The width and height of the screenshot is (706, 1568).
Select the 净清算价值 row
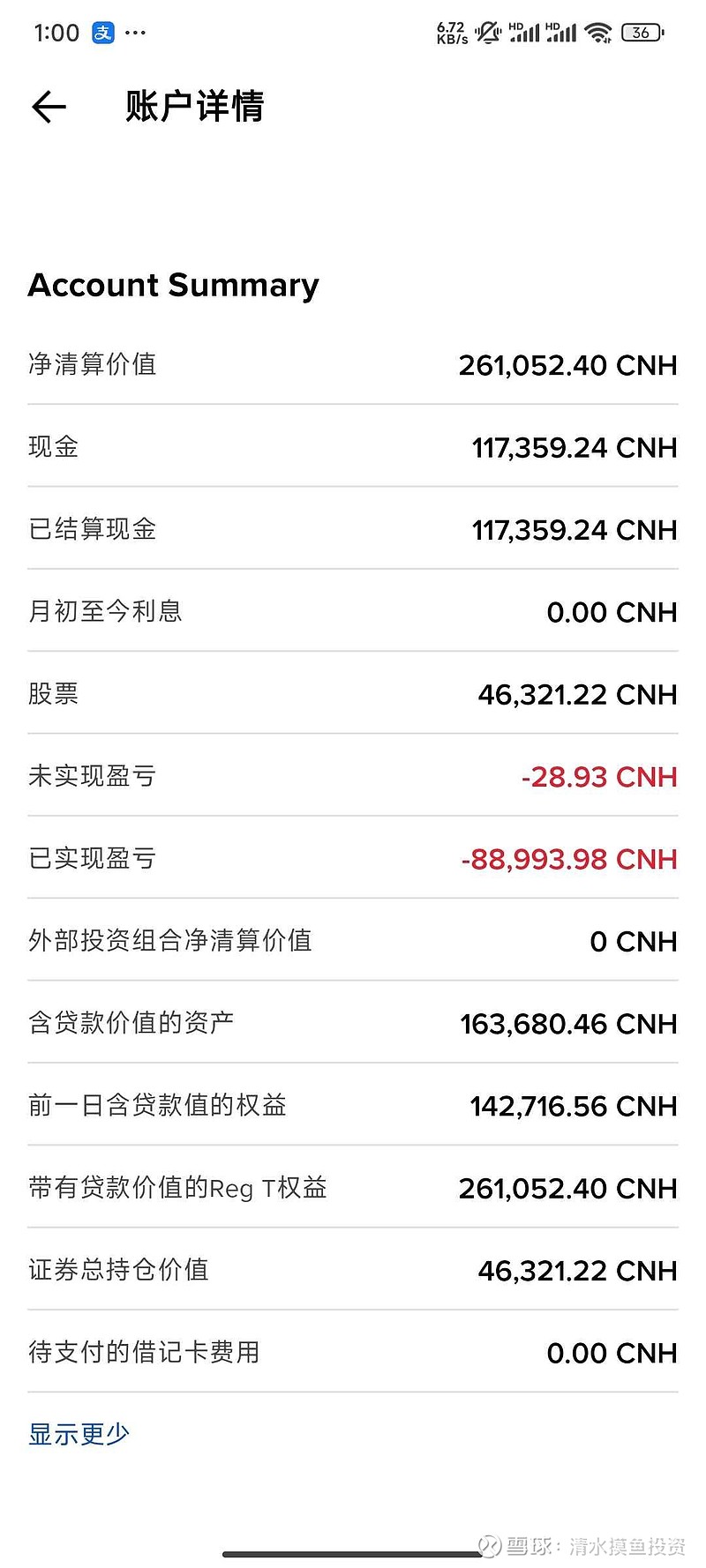point(353,364)
